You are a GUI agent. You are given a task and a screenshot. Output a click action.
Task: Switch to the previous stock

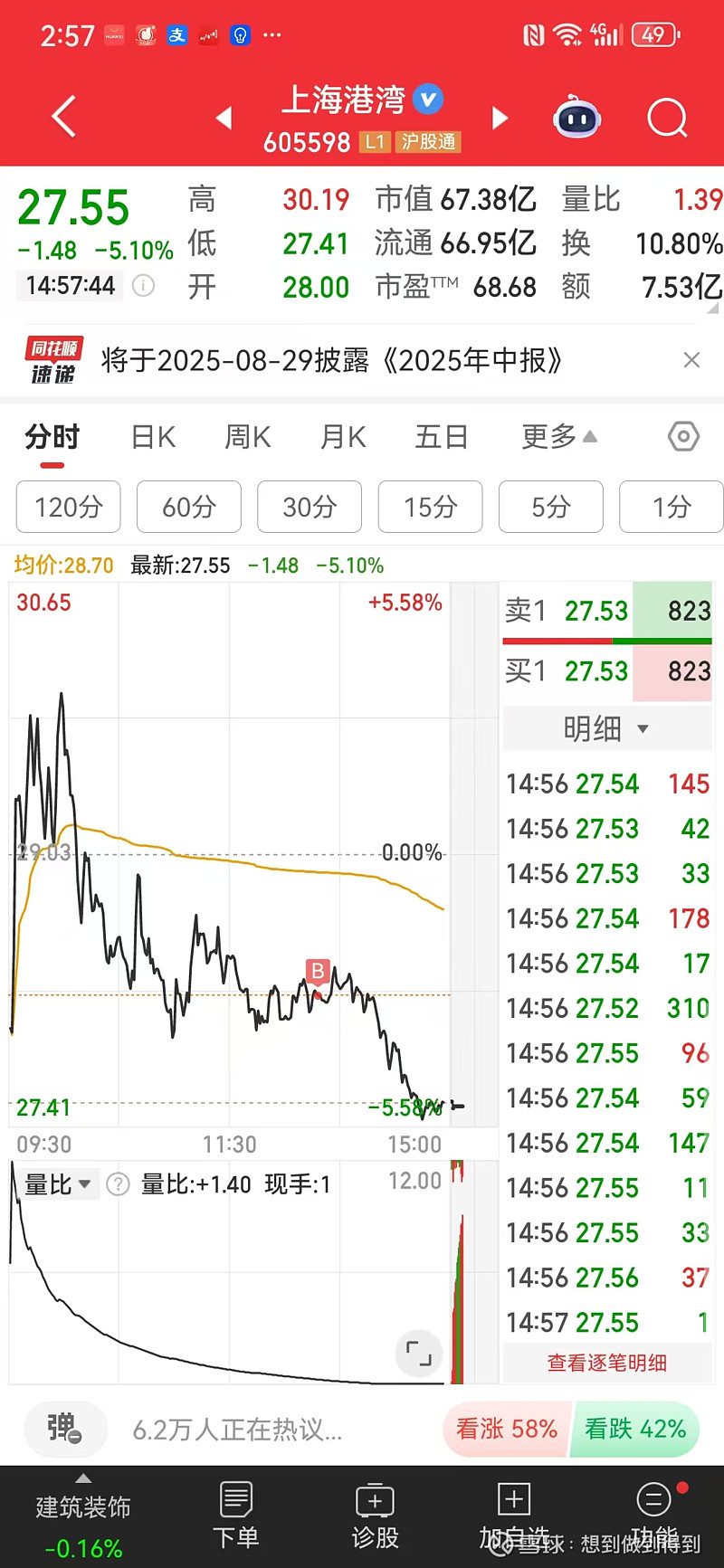224,118
